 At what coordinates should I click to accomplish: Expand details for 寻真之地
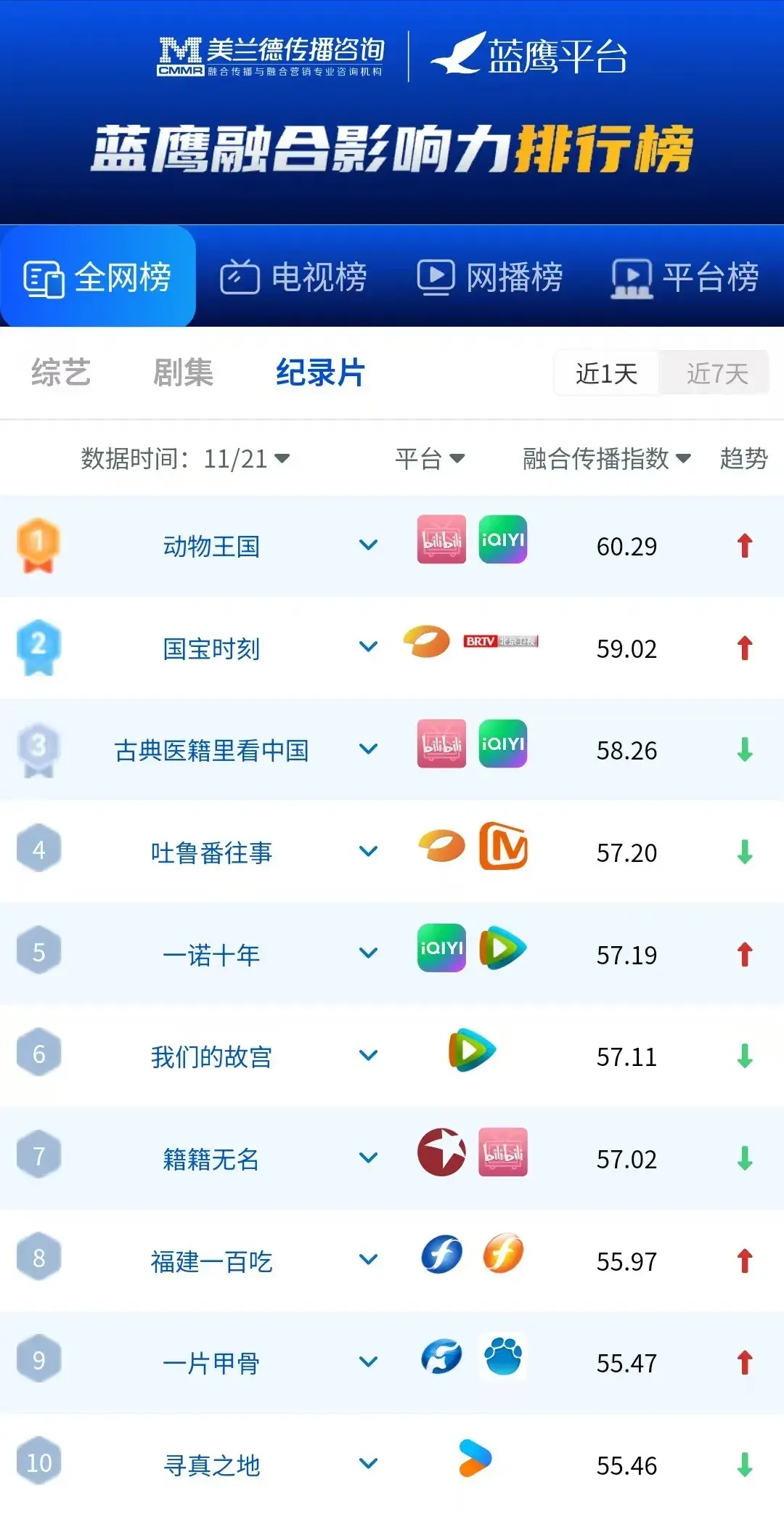369,1464
